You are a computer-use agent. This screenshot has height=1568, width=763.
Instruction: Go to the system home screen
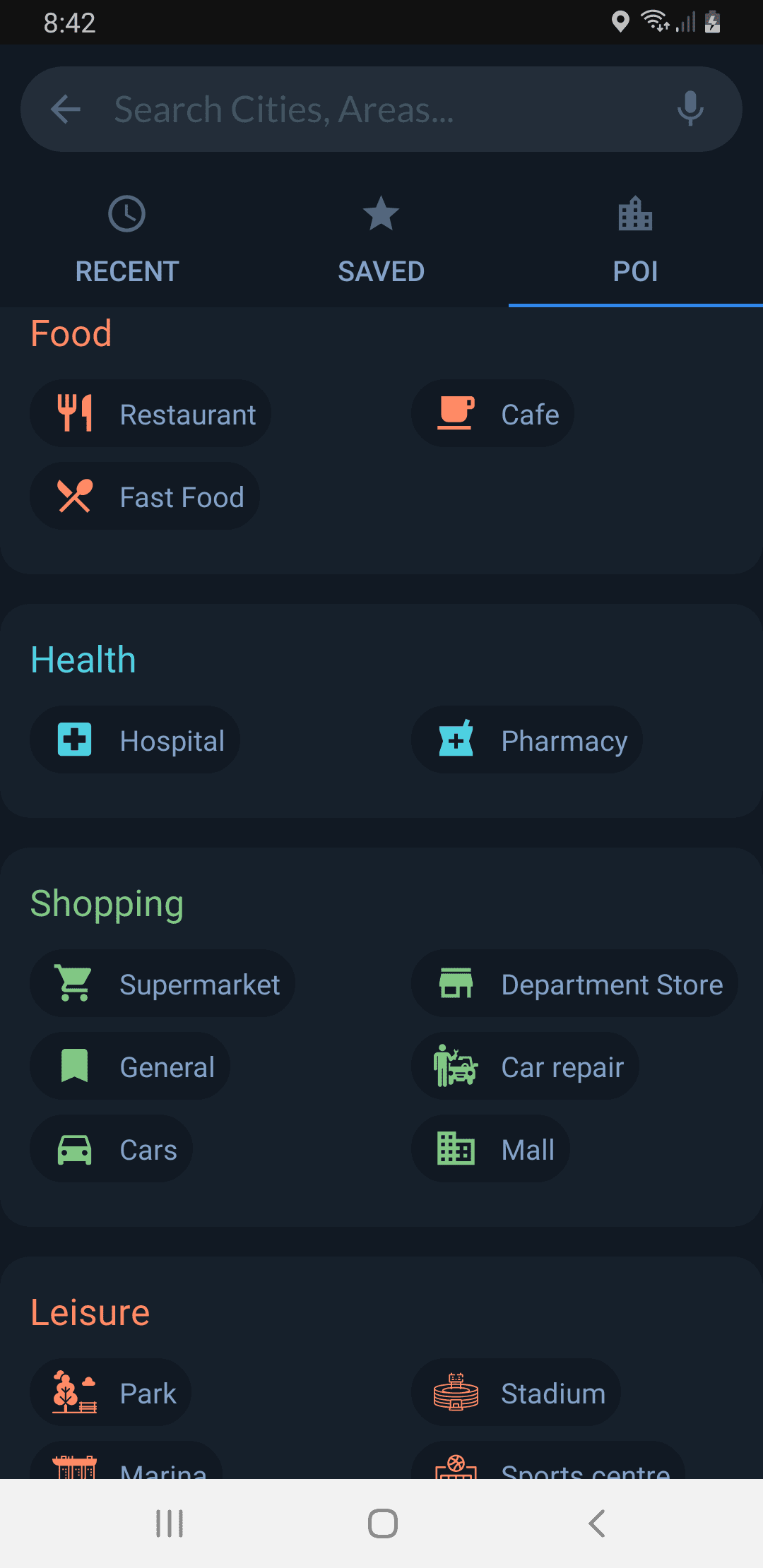[x=382, y=1524]
